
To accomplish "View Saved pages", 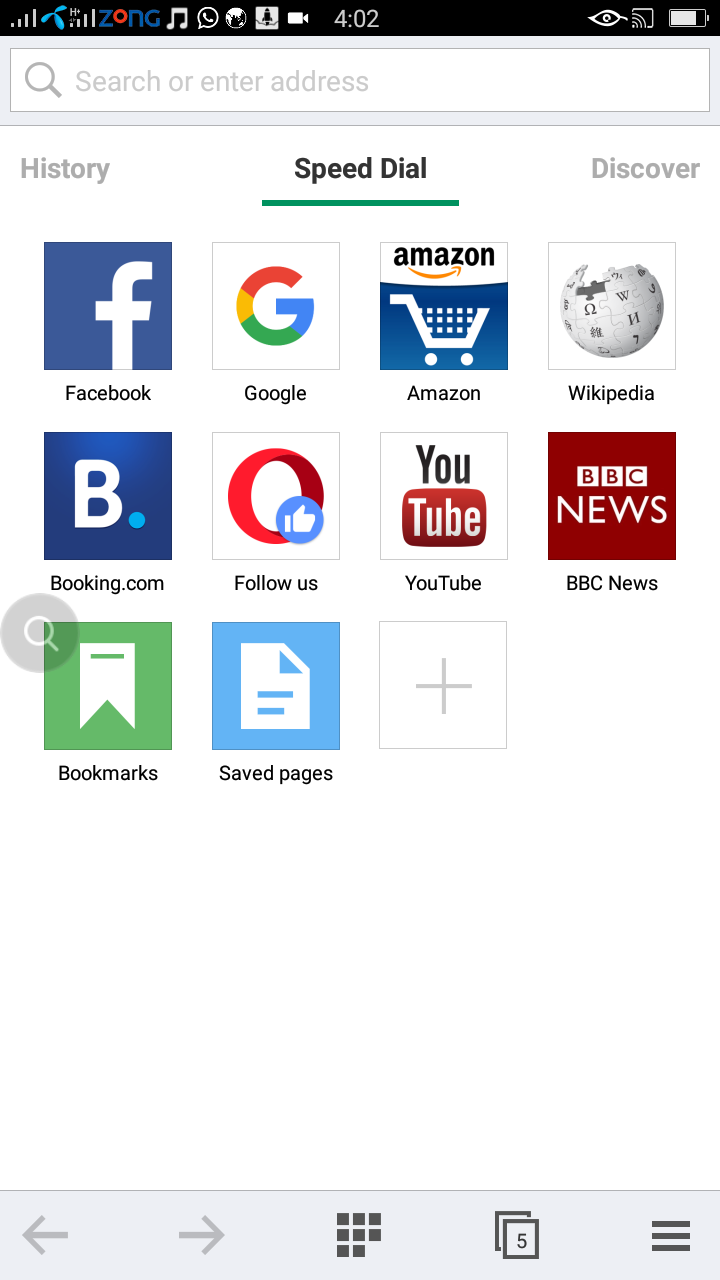I will 276,686.
